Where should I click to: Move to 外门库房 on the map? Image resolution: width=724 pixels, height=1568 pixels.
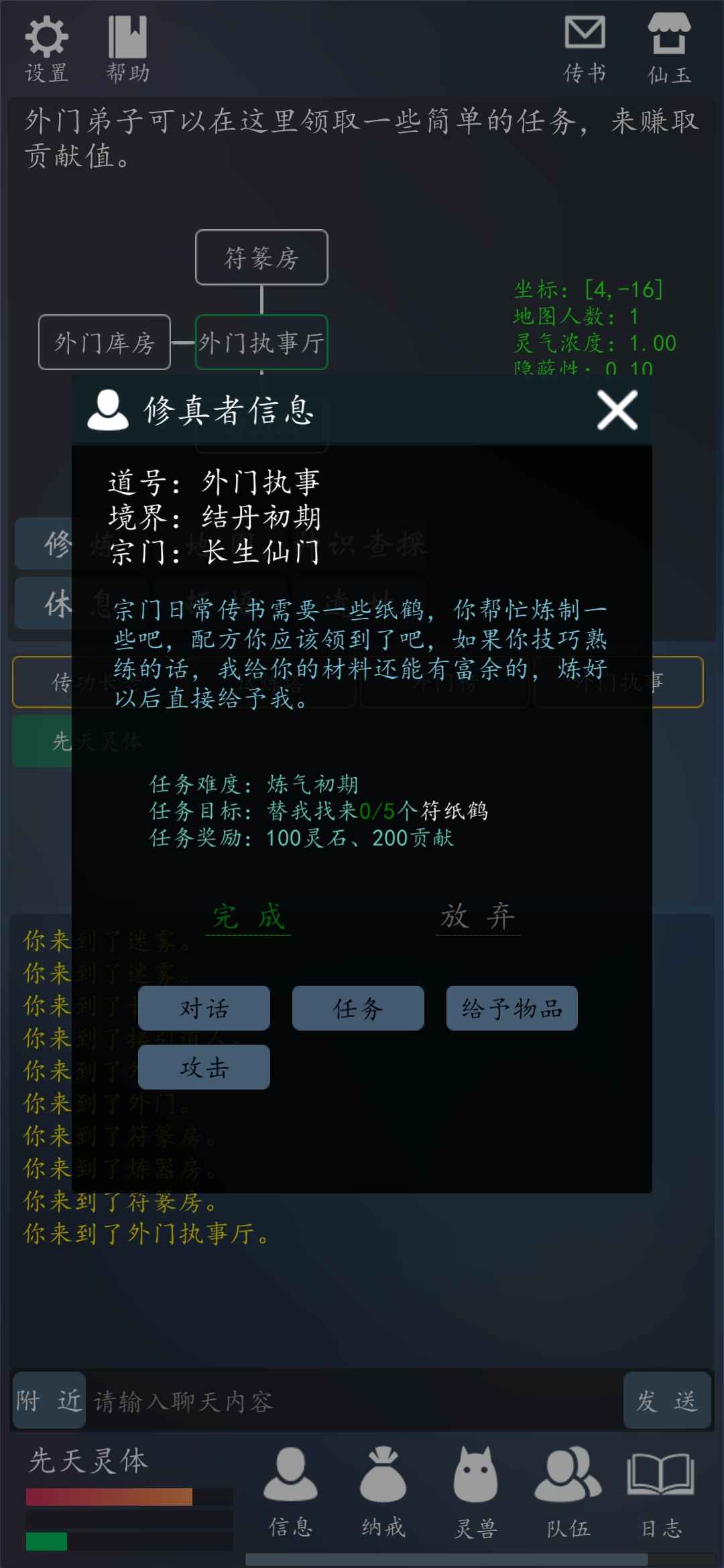tap(105, 342)
